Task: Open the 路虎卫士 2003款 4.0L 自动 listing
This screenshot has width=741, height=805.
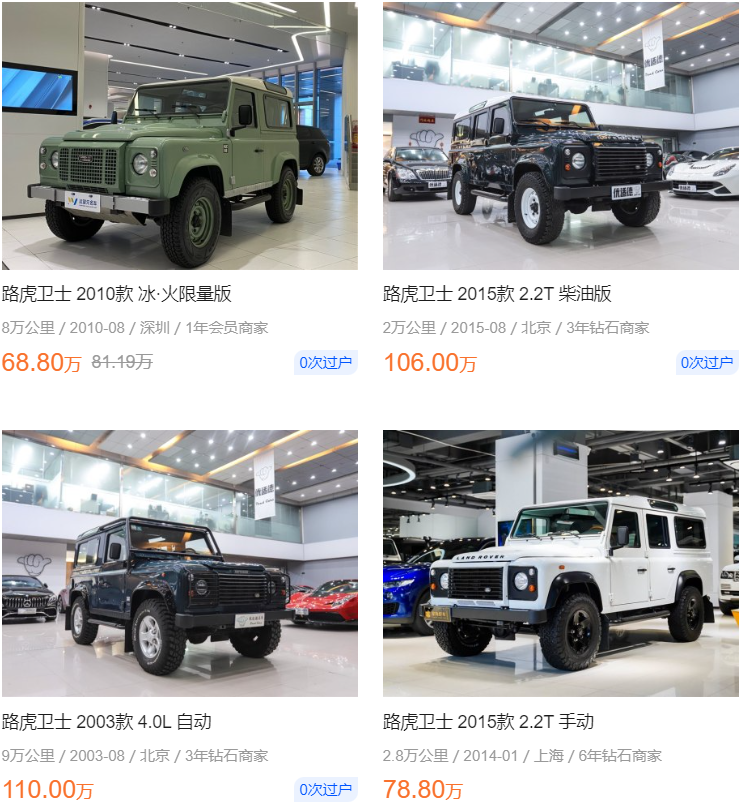Action: click(x=107, y=722)
